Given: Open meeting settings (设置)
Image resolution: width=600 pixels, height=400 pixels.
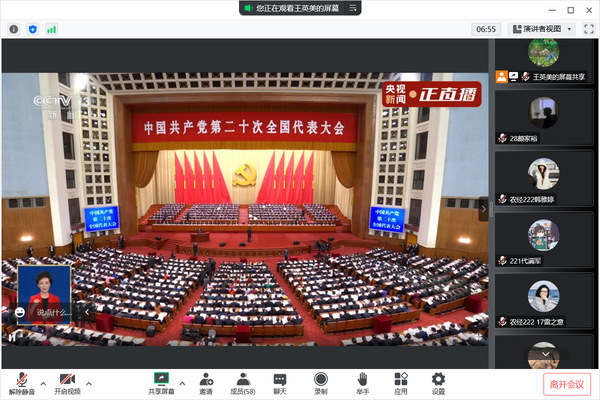Looking at the screenshot, I should pyautogui.click(x=438, y=383).
